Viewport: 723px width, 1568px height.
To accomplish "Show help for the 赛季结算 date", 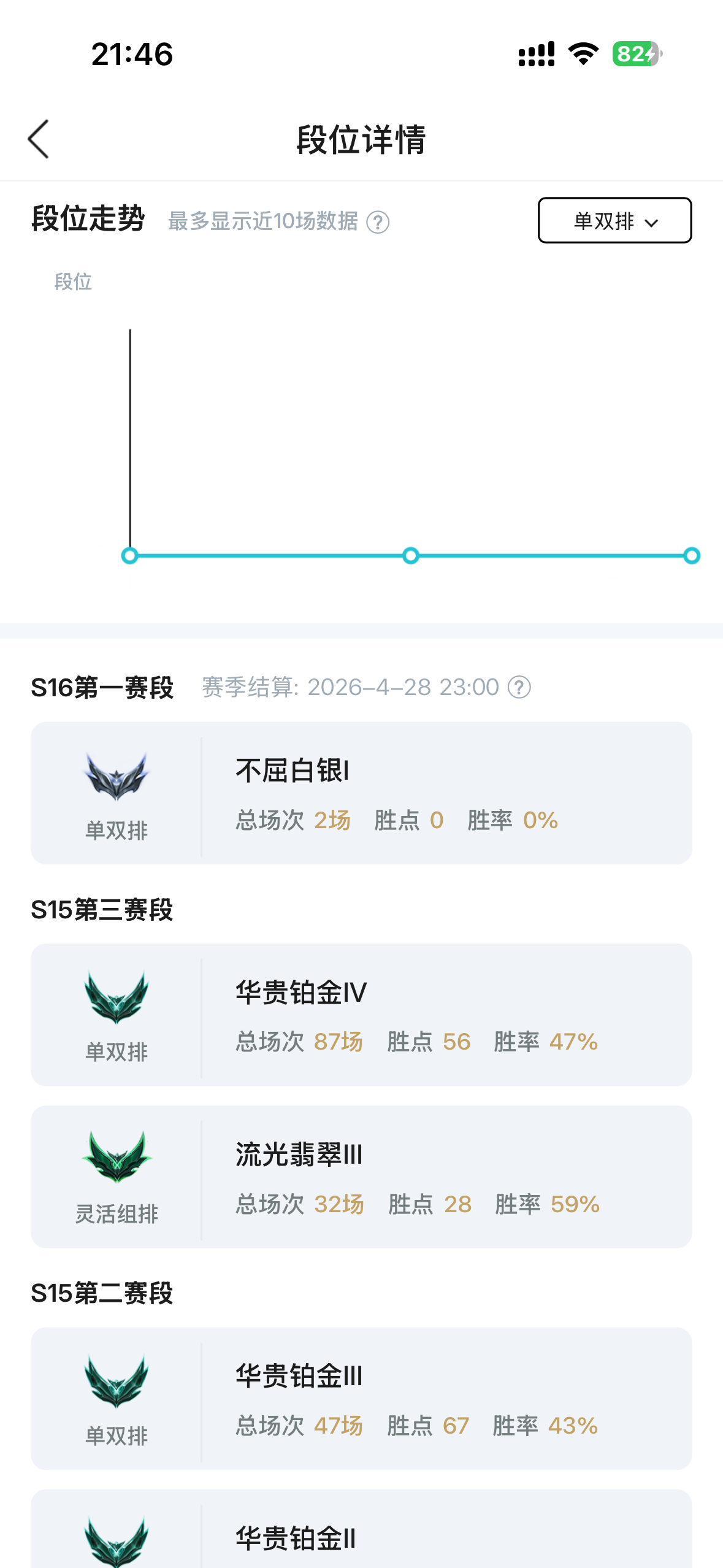I will (x=519, y=687).
